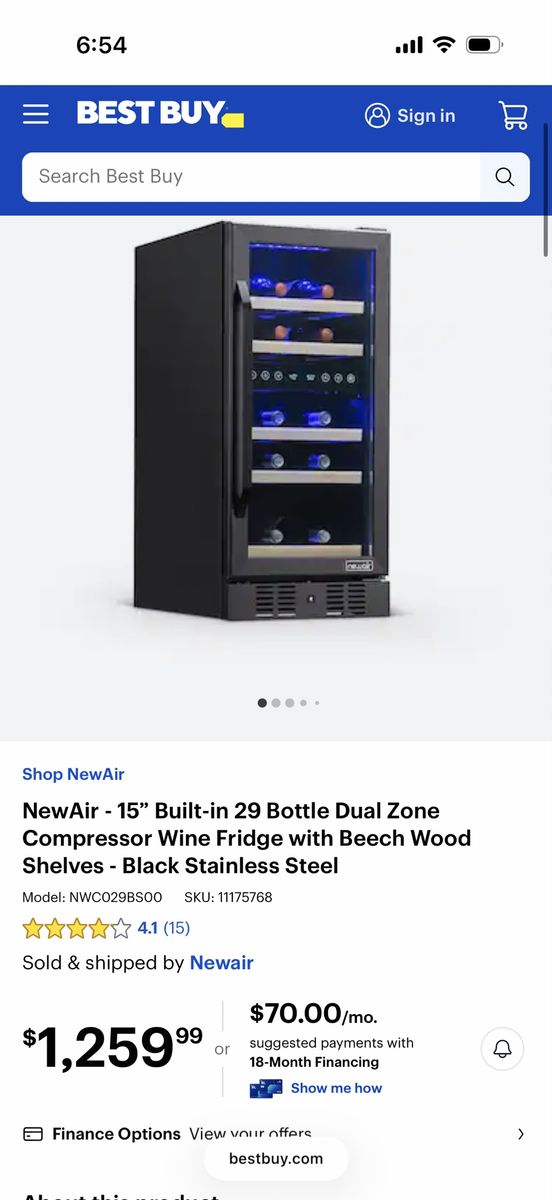This screenshot has height=1200, width=552.
Task: Open the Shop NewAir link
Action: (73, 774)
